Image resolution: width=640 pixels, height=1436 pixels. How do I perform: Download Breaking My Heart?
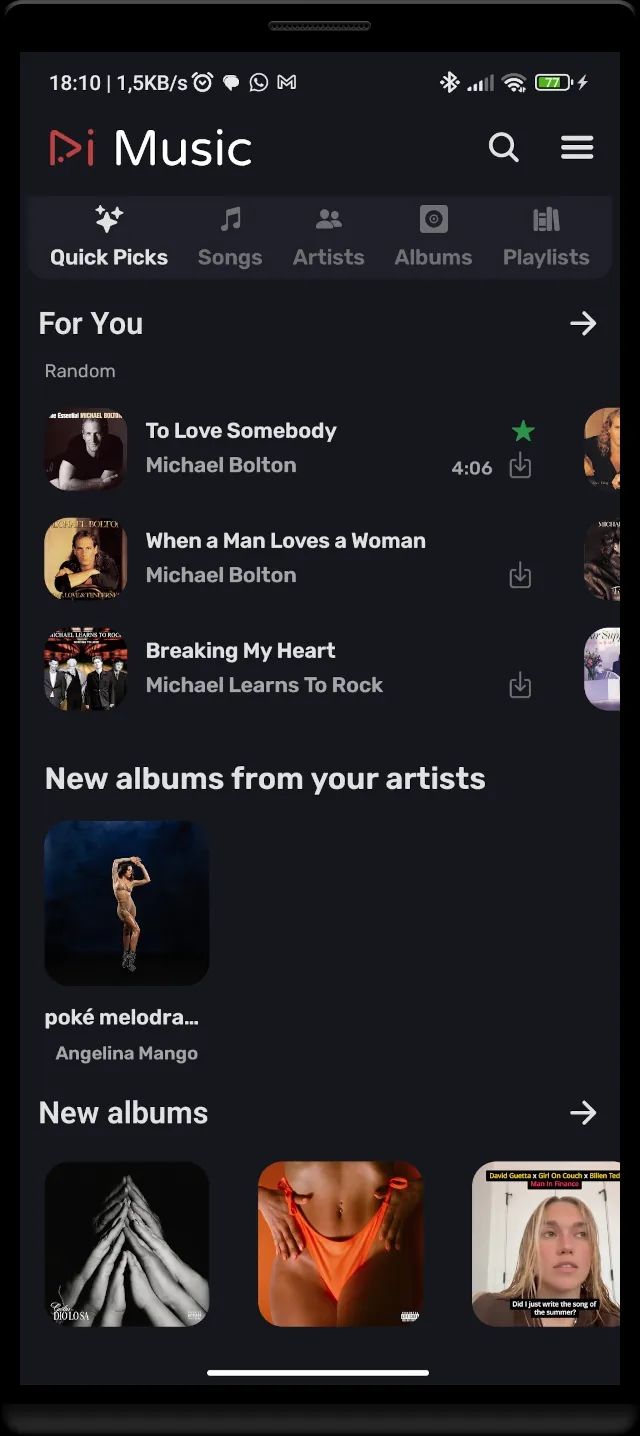pyautogui.click(x=520, y=686)
